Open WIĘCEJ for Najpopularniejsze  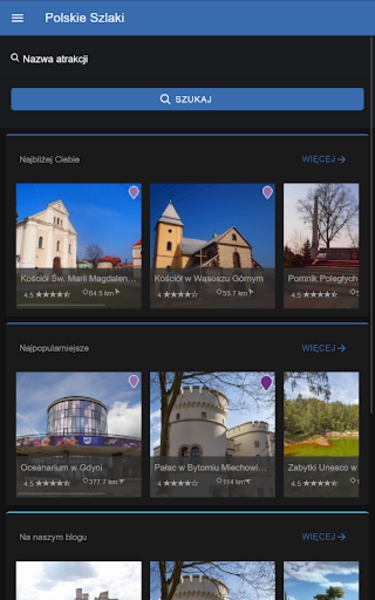pos(324,348)
